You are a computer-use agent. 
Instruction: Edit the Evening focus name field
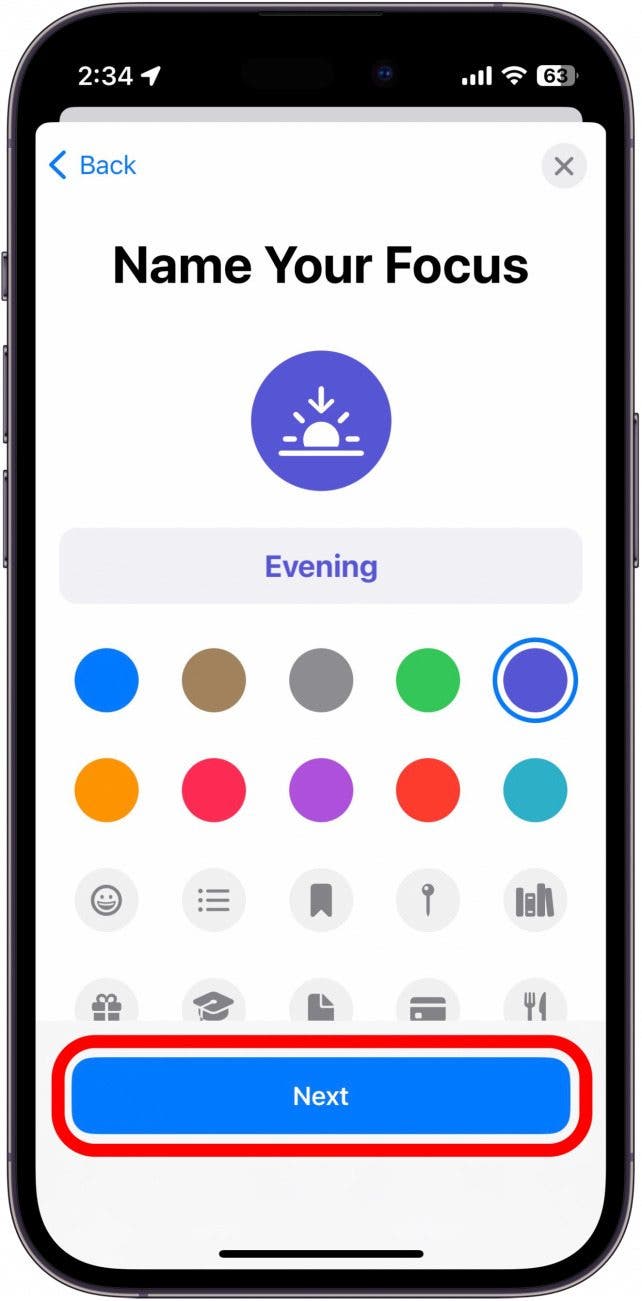point(321,566)
